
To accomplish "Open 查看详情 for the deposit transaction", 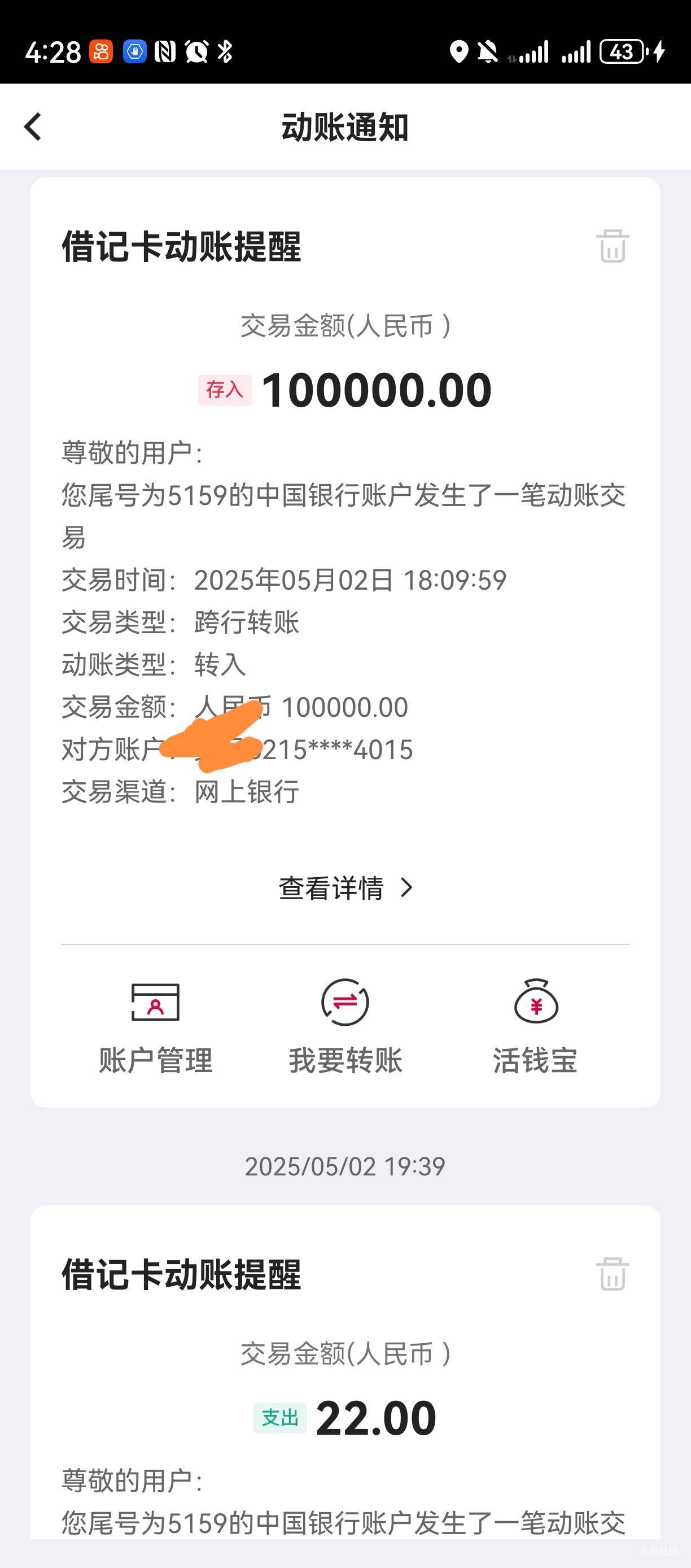I will click(x=345, y=888).
